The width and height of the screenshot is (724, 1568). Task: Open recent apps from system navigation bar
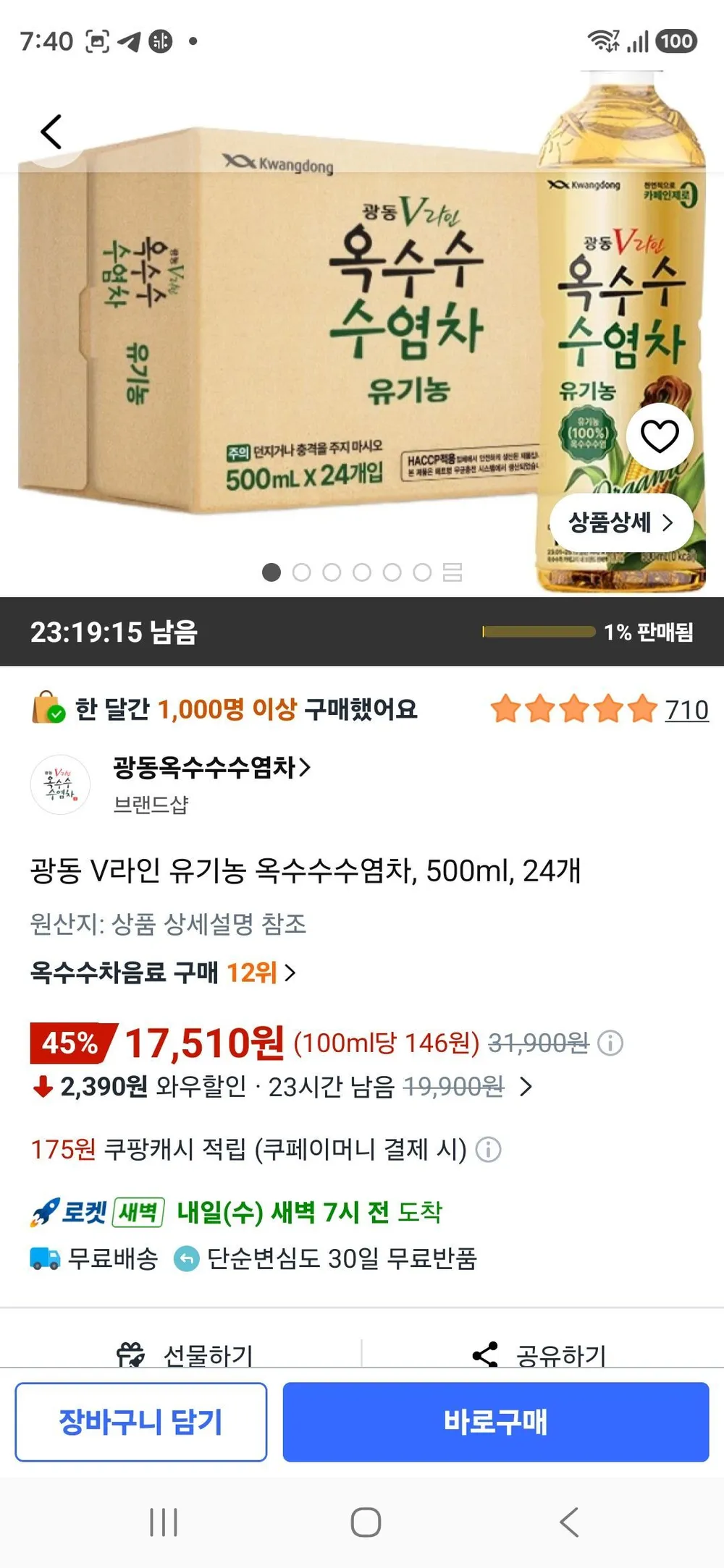click(163, 1522)
